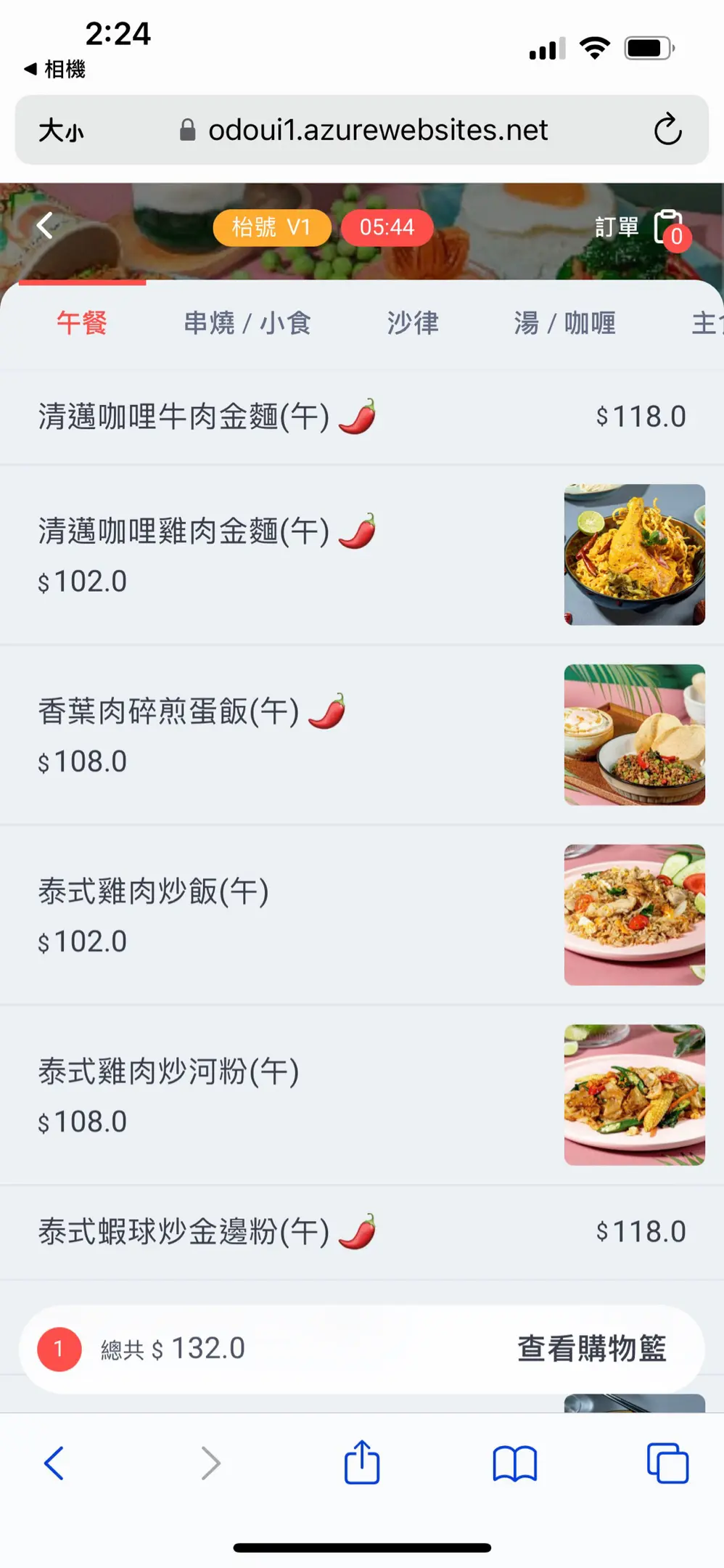Select the 午餐 tab
724x1568 pixels.
[82, 323]
